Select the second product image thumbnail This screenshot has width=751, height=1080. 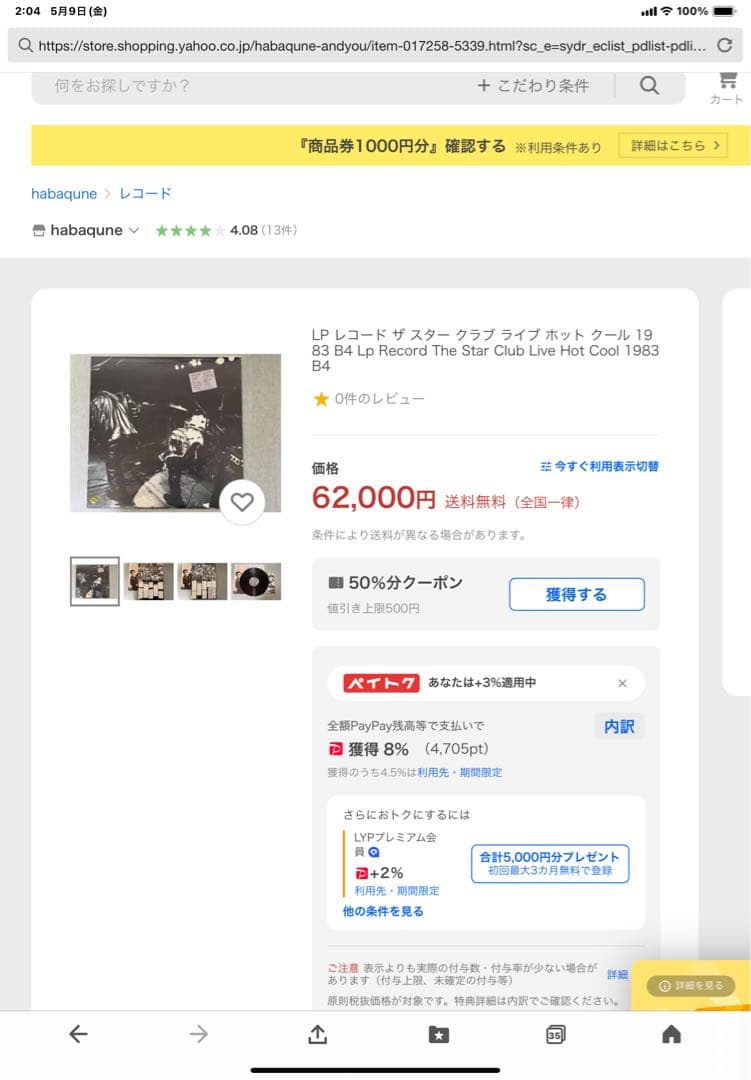(x=148, y=580)
